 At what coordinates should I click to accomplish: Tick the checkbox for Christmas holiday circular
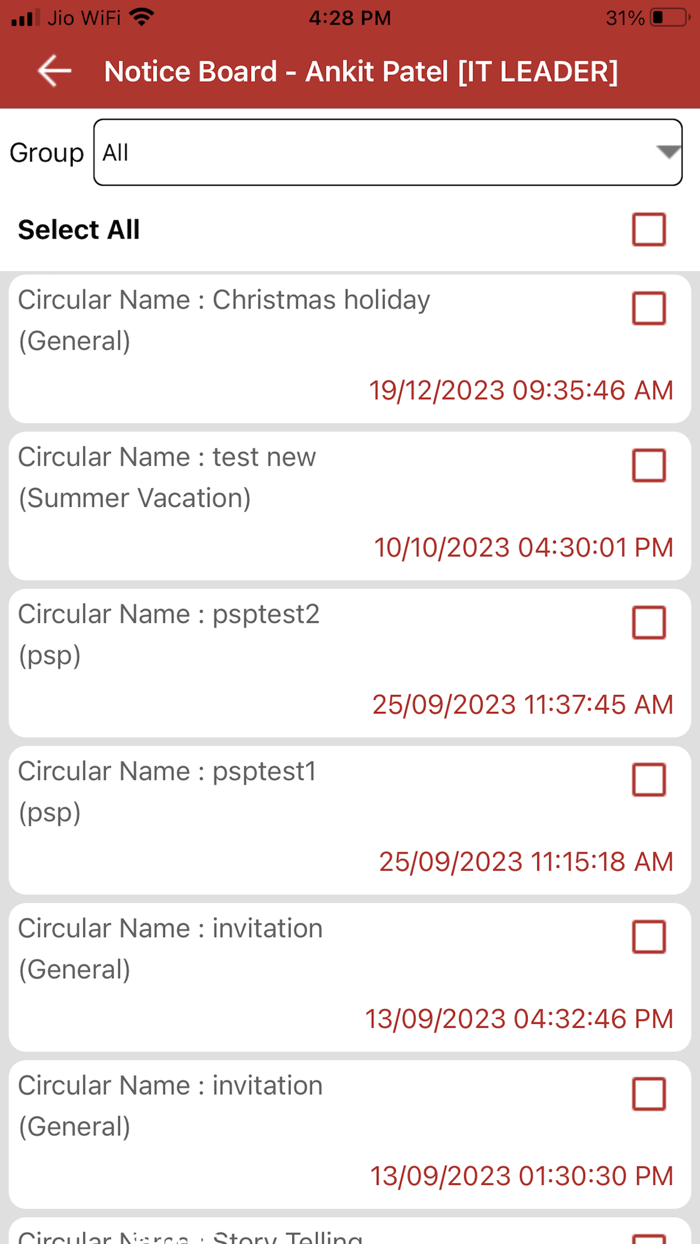tap(649, 308)
